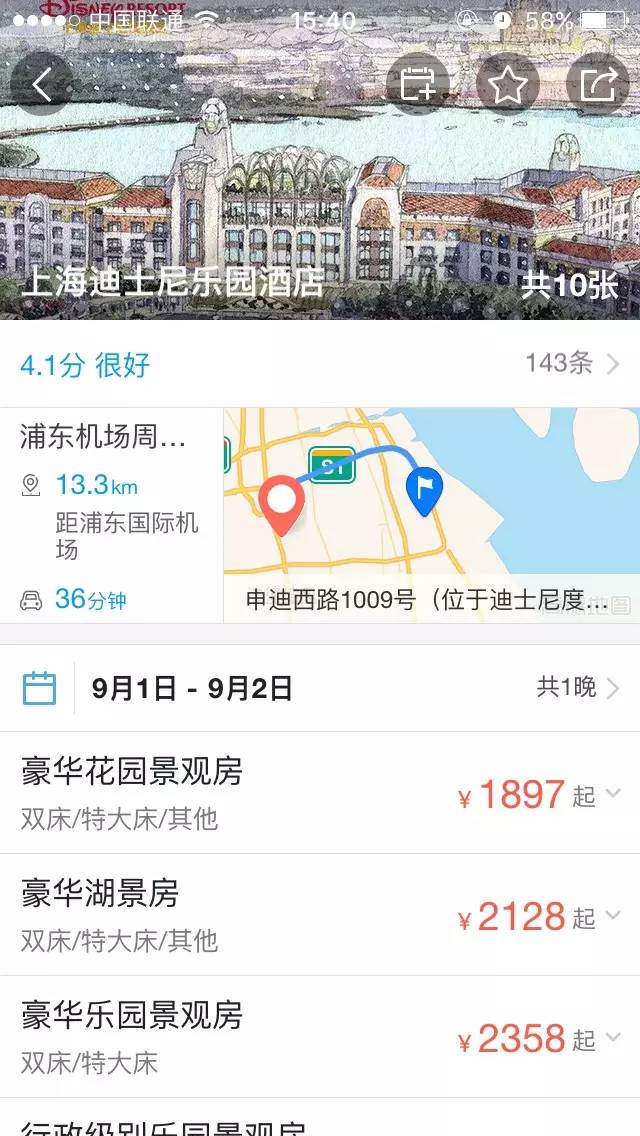Screen dimensions: 640x1136
Task: Open the hotel photo gallery of 10 images
Action: pyautogui.click(x=569, y=285)
